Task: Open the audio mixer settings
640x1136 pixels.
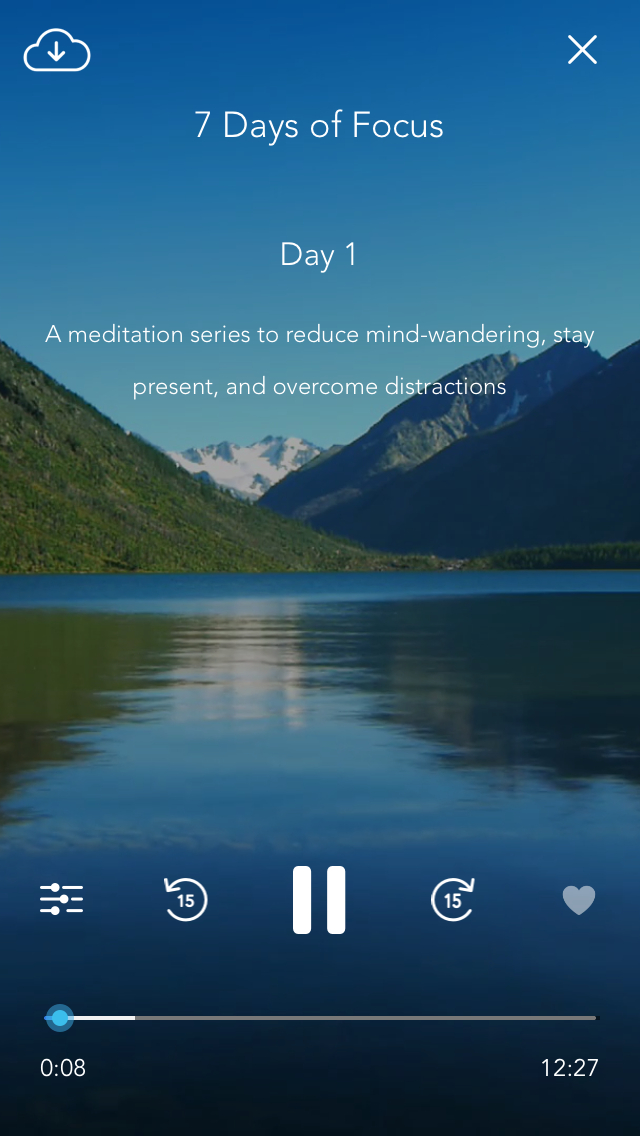Action: [x=62, y=899]
